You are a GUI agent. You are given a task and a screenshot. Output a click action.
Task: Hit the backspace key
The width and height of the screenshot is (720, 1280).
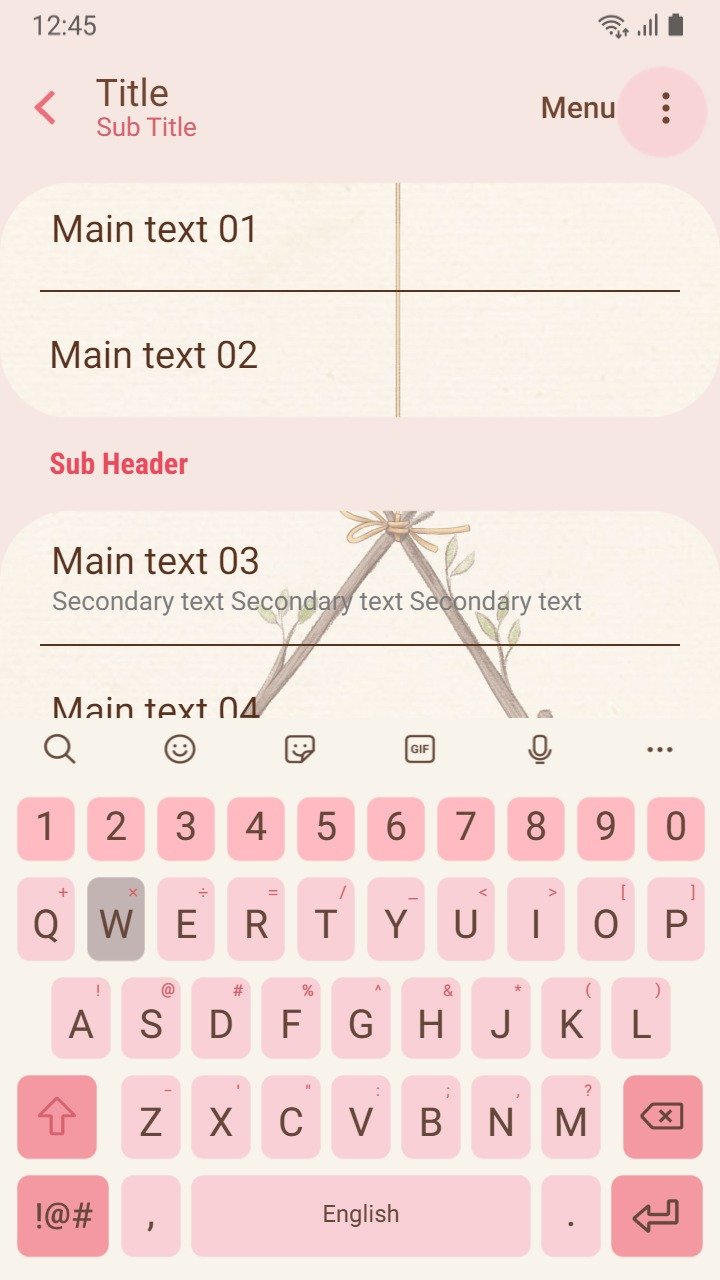point(662,1117)
